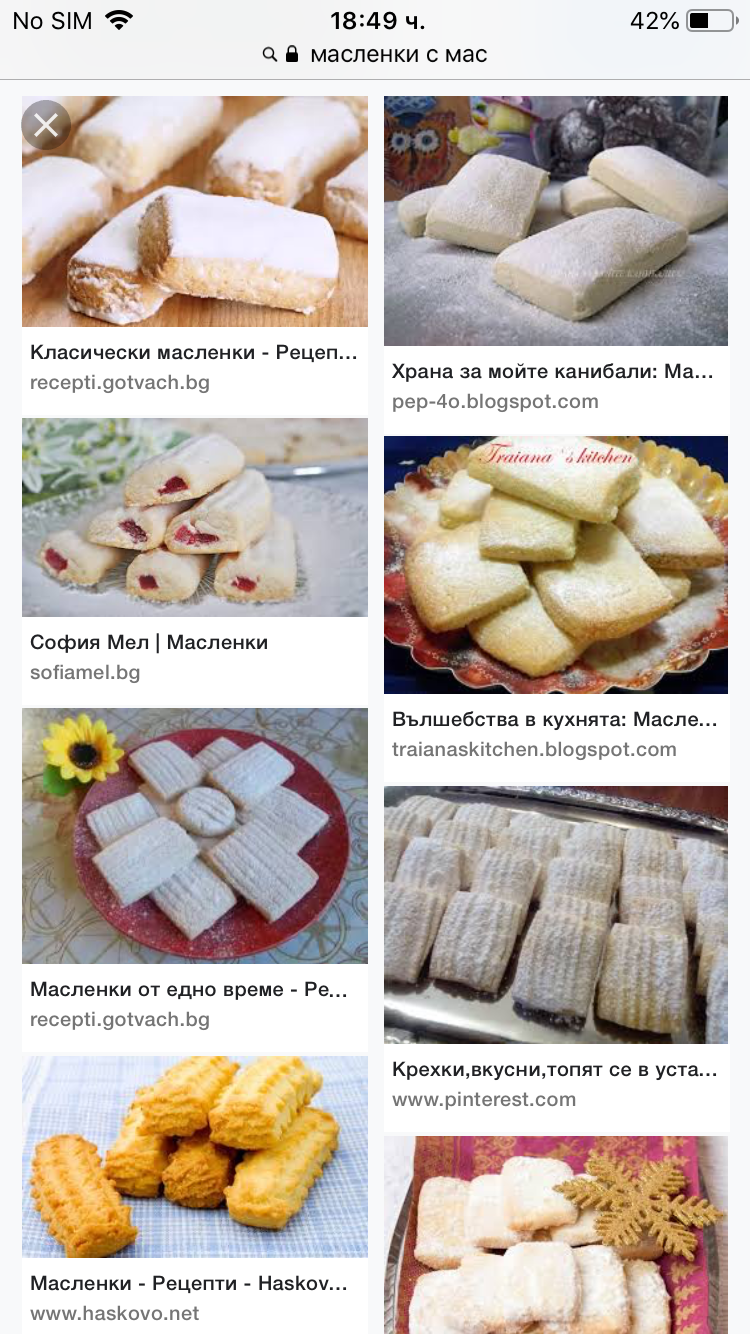Viewport: 750px width, 1334px height.
Task: Open the image with golden snowflake decoration
Action: tap(555, 1235)
